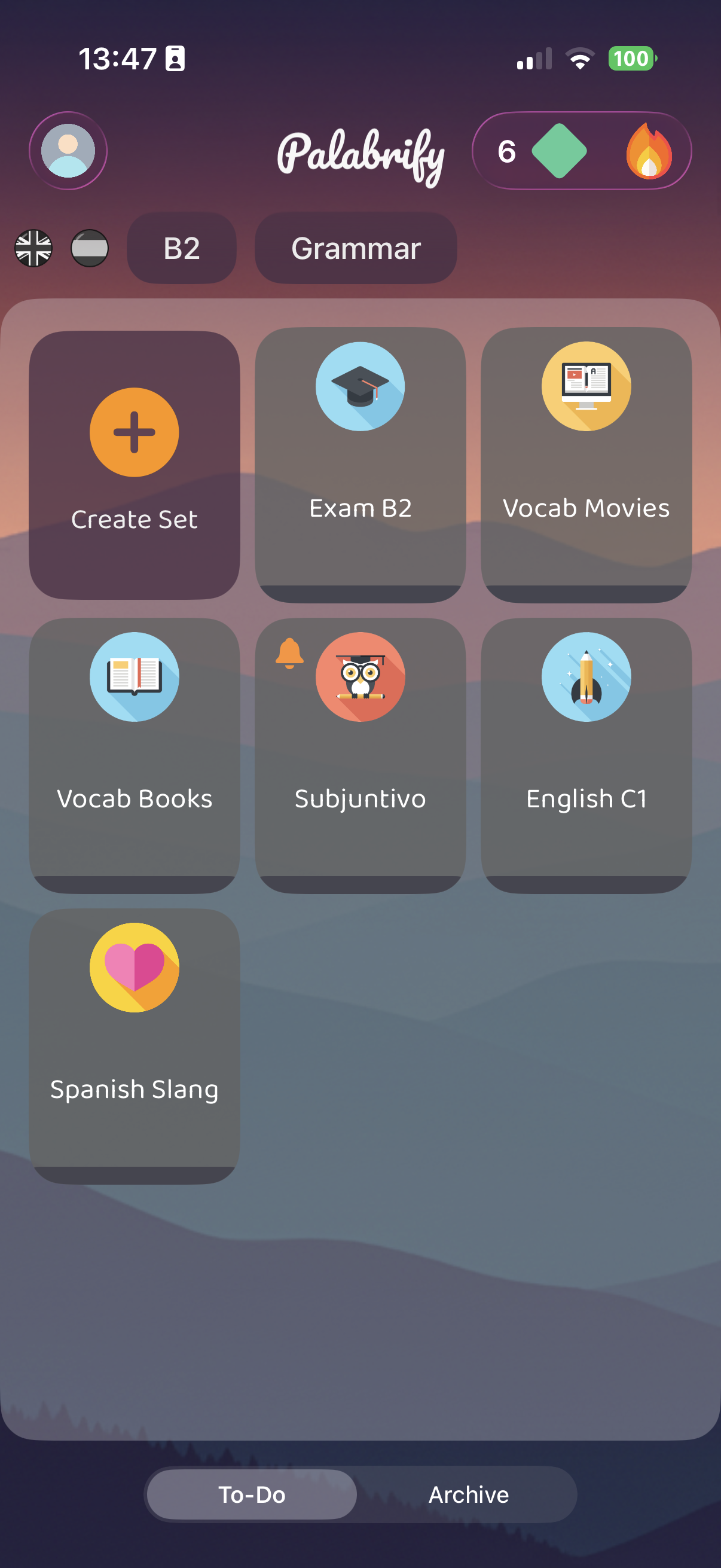The height and width of the screenshot is (1568, 721).
Task: Open the Archive tab
Action: coord(469,1494)
